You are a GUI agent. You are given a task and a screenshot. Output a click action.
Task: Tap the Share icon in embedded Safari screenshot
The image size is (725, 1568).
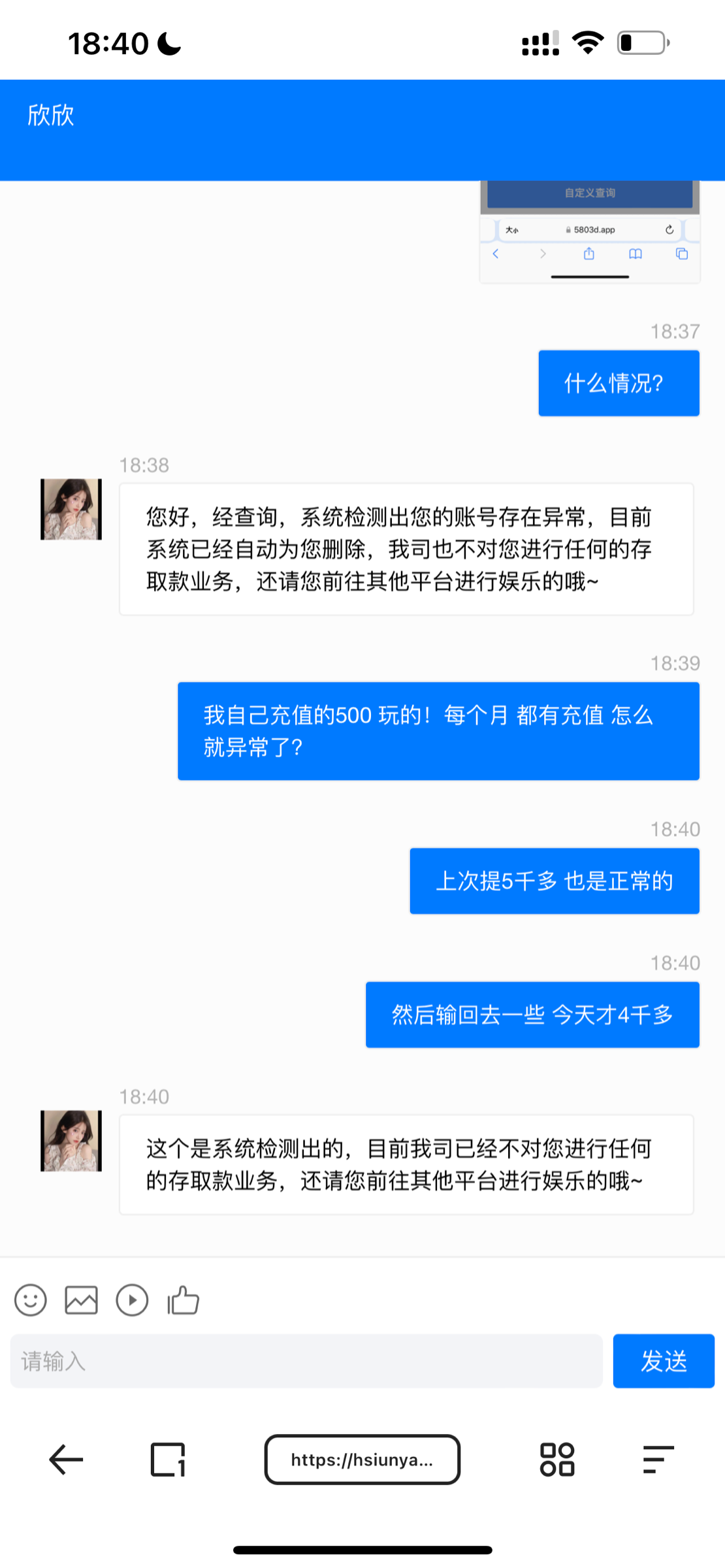pos(587,254)
